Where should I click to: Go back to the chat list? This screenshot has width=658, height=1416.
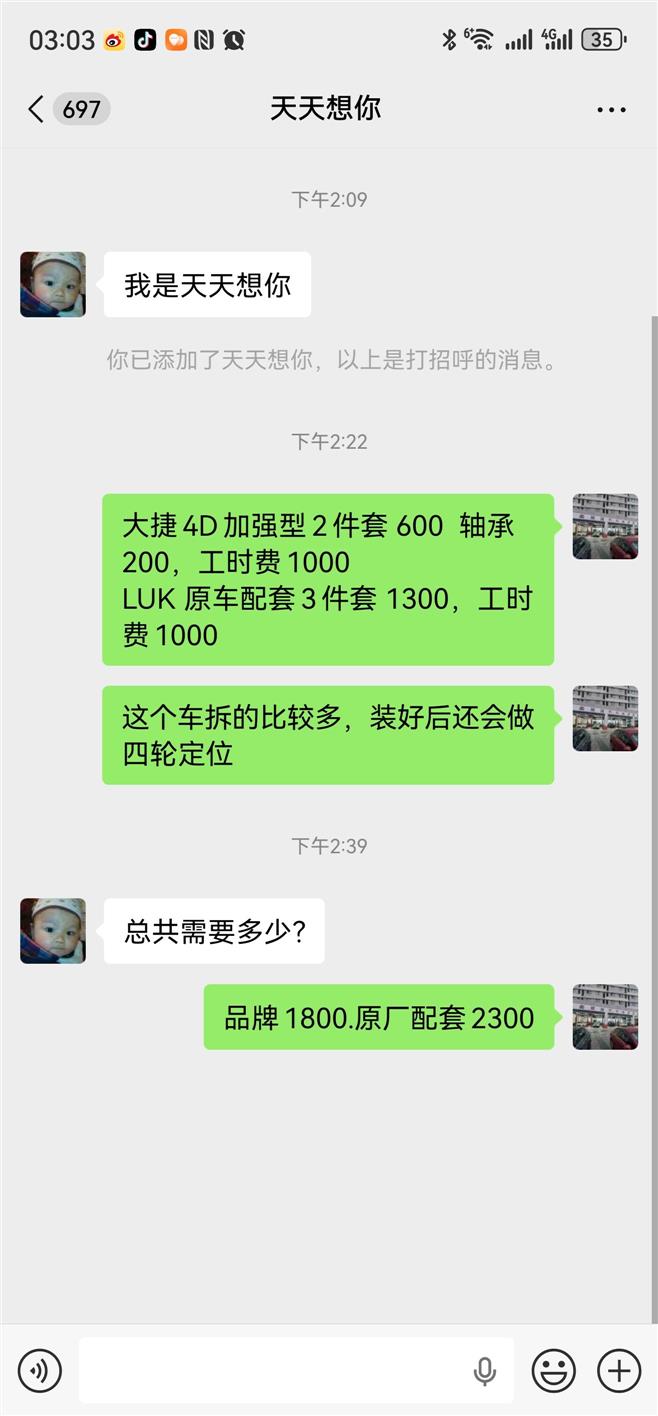click(x=37, y=109)
